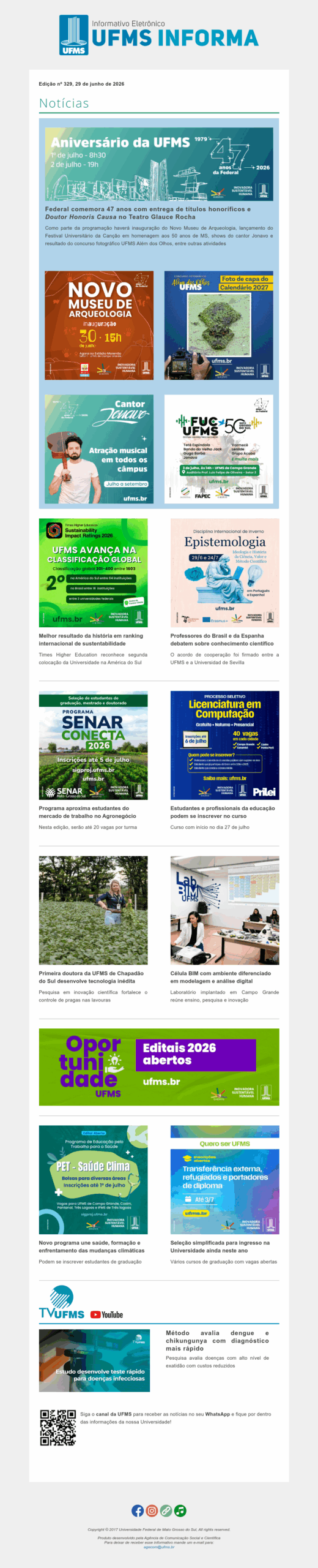Open the Licenciatura em Computação story

tap(225, 745)
